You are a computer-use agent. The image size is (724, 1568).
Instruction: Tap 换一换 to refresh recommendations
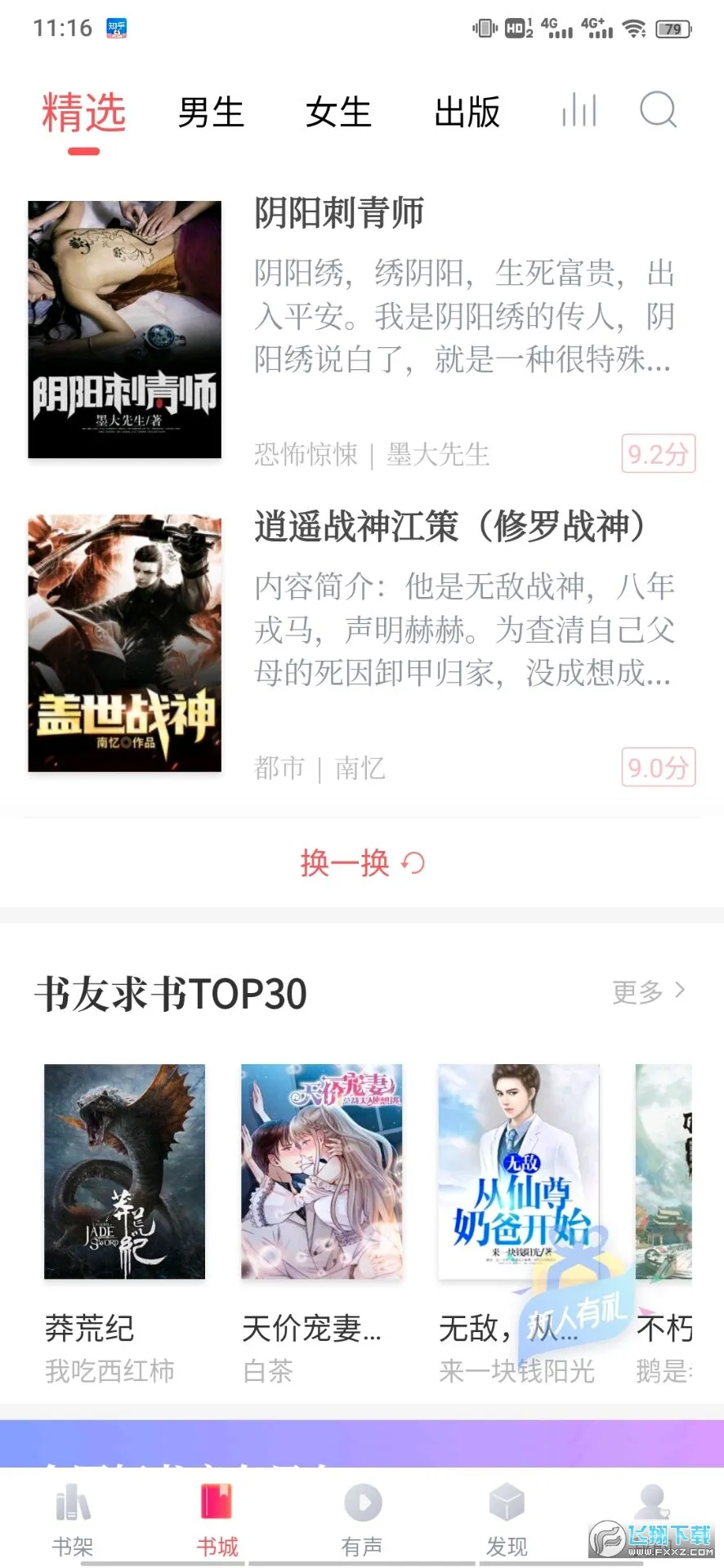coord(362,862)
